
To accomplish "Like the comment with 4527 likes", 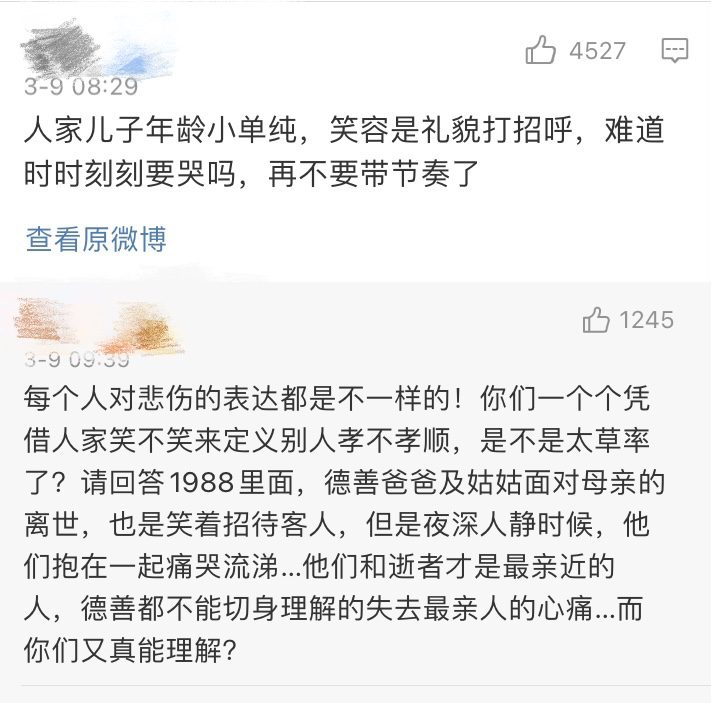I will (x=541, y=50).
